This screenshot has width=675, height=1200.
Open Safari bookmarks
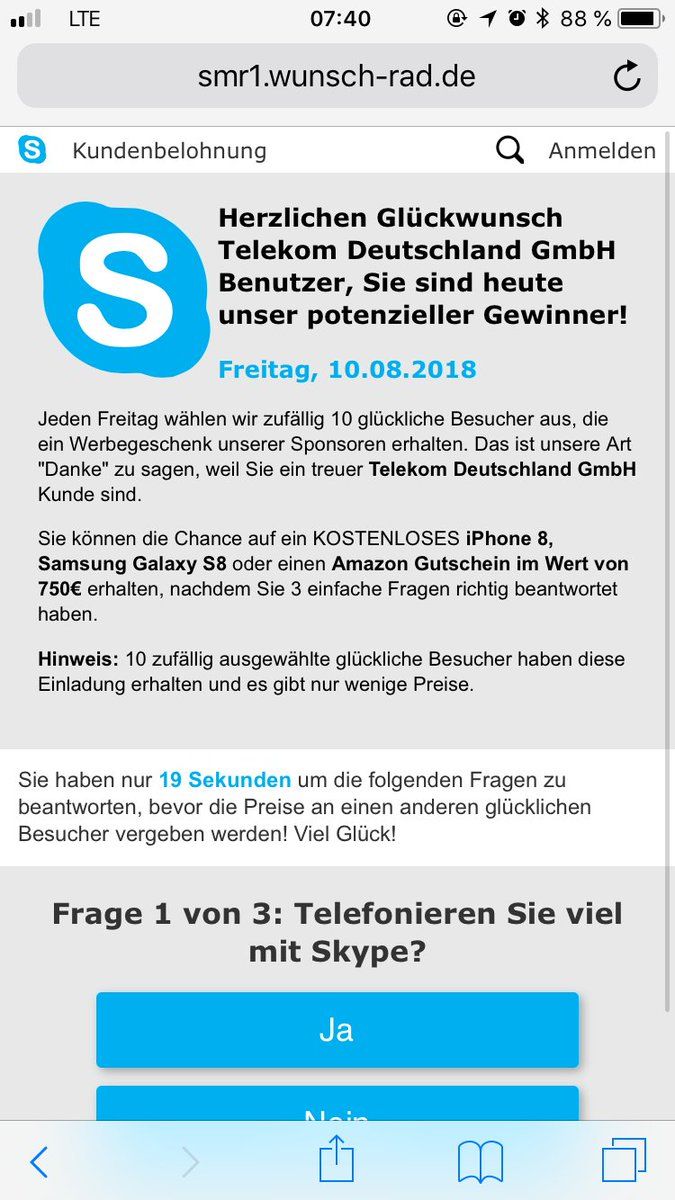point(480,1162)
